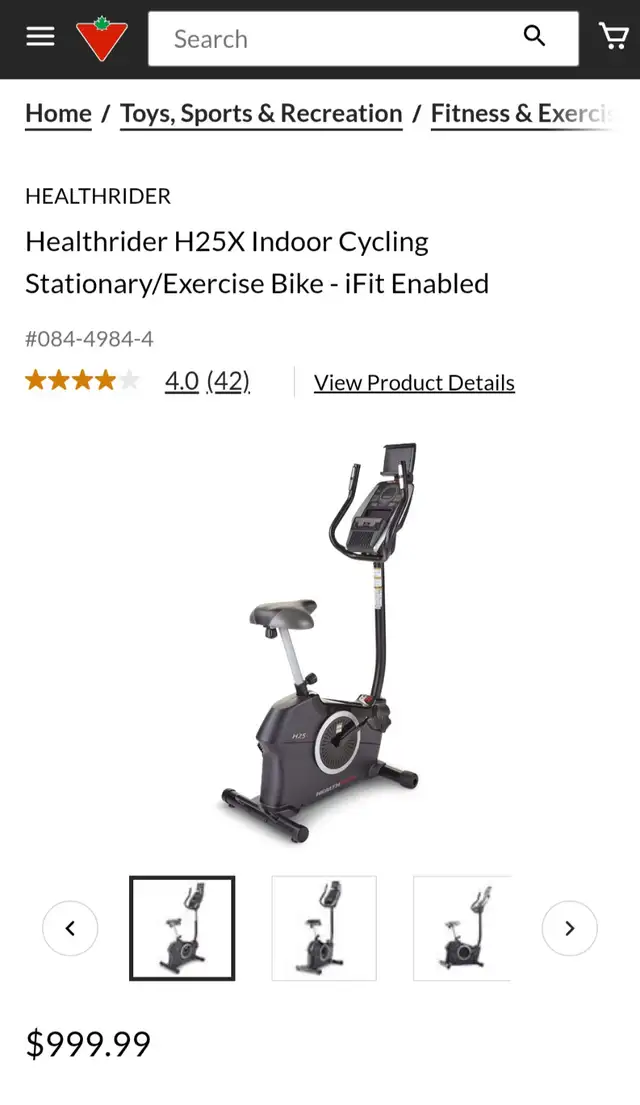Go to the Home breadcrumb link
The image size is (640, 1105).
59,113
